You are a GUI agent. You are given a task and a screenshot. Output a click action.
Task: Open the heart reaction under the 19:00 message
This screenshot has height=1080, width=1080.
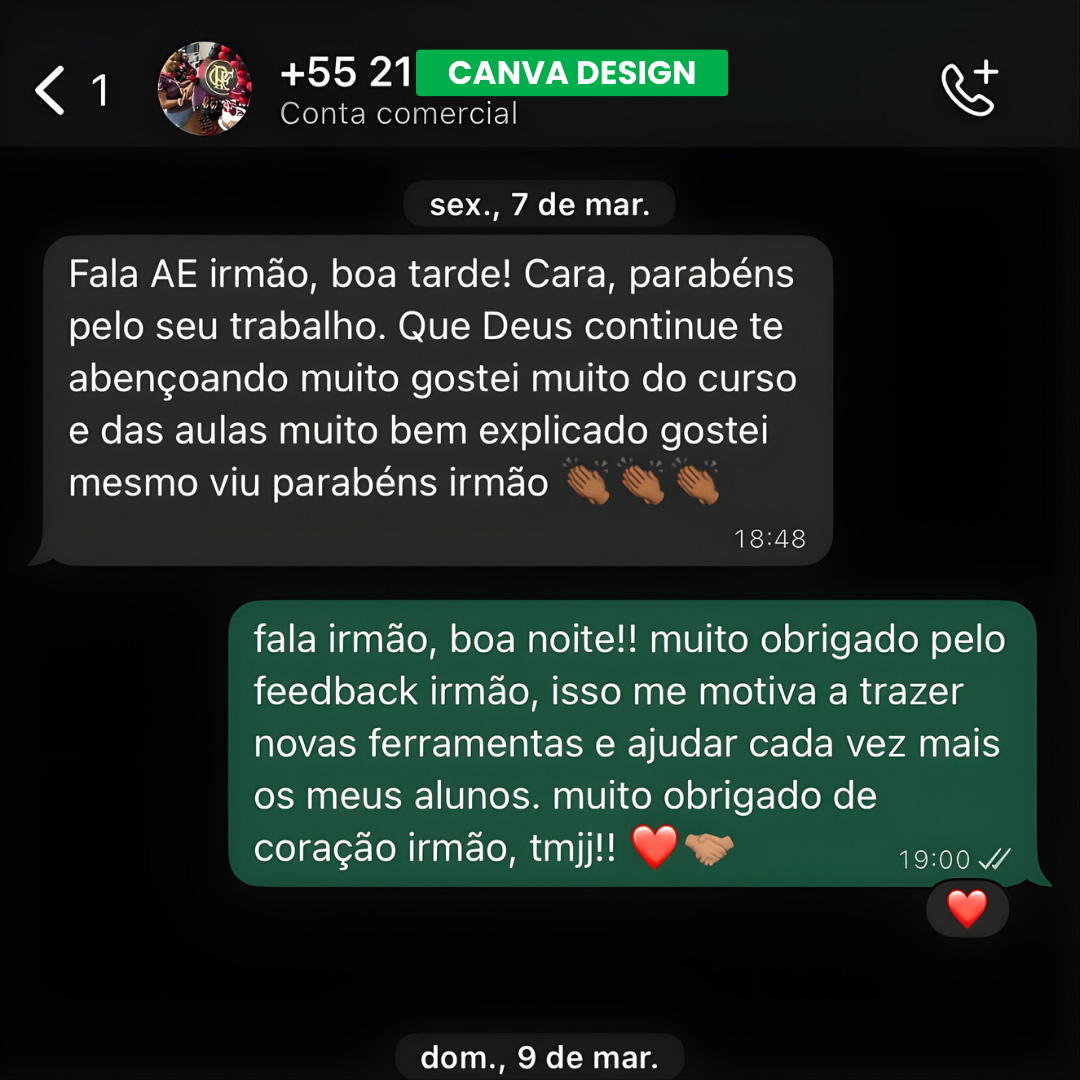pos(966,909)
